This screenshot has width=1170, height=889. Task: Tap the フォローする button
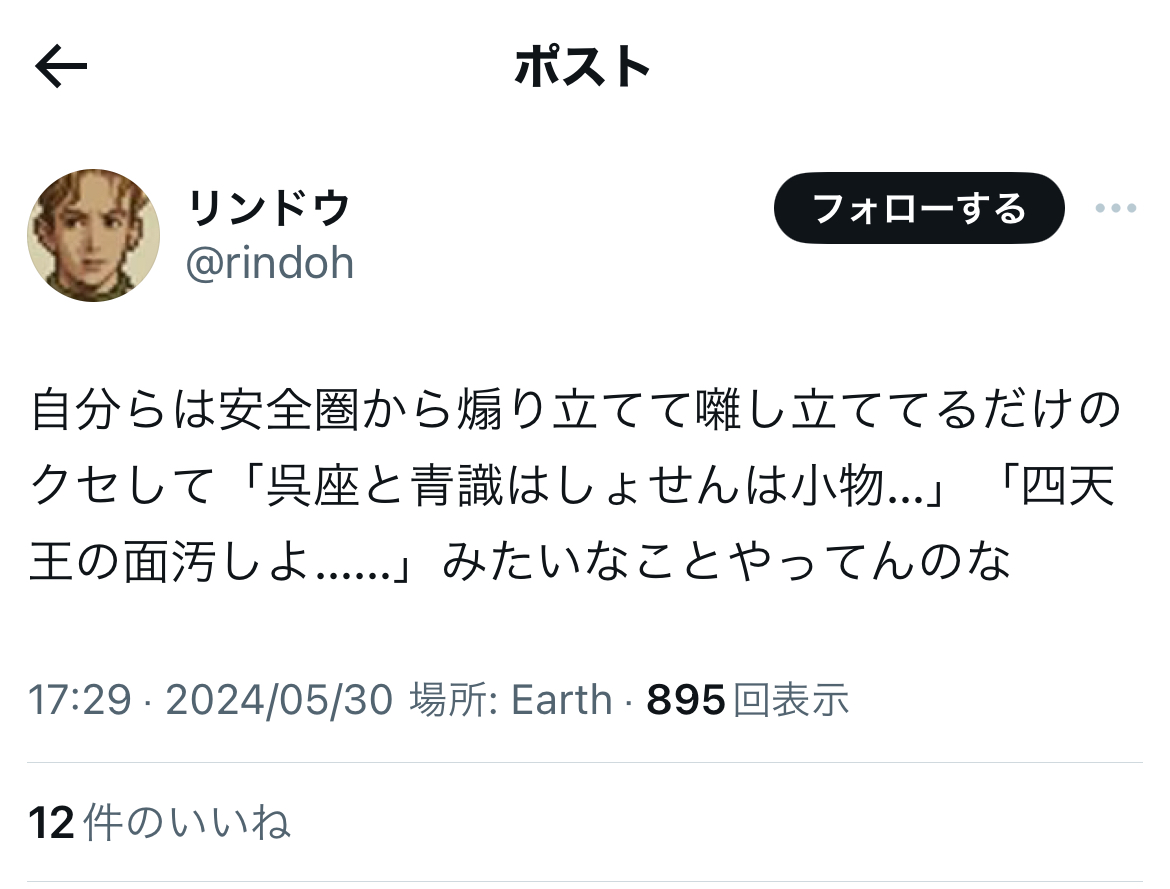[919, 208]
